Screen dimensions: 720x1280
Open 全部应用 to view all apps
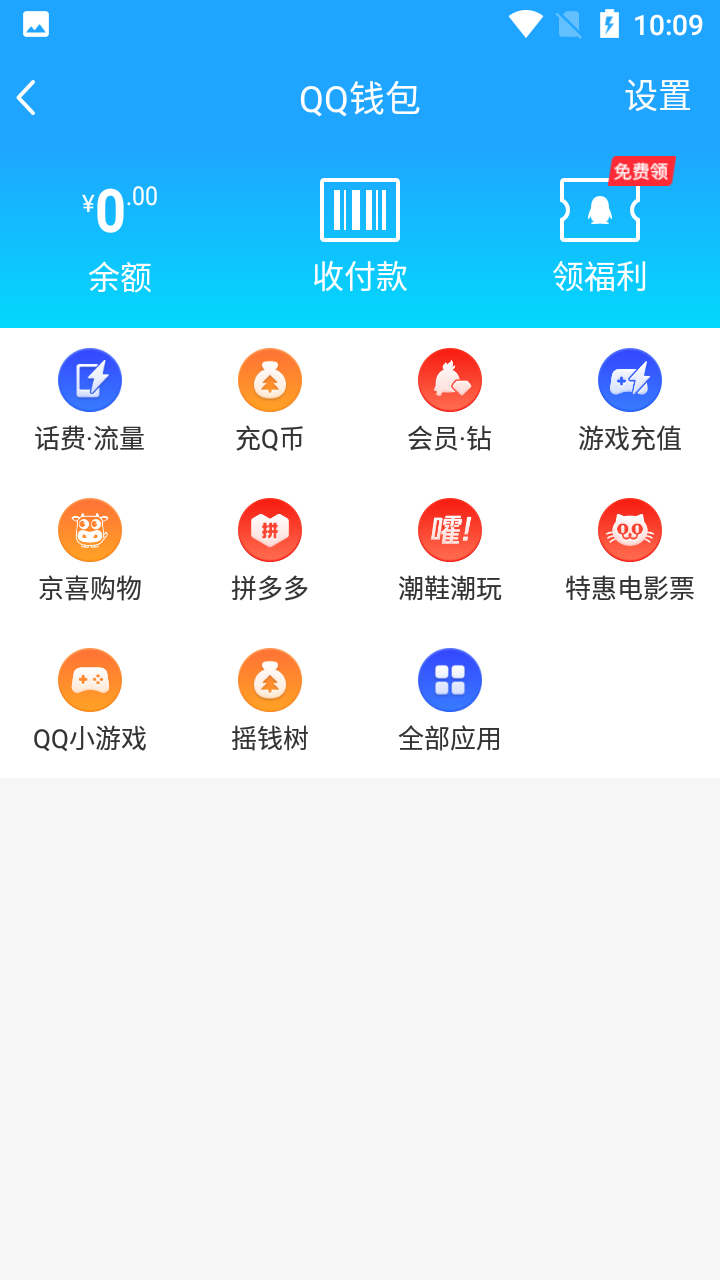pyautogui.click(x=450, y=680)
